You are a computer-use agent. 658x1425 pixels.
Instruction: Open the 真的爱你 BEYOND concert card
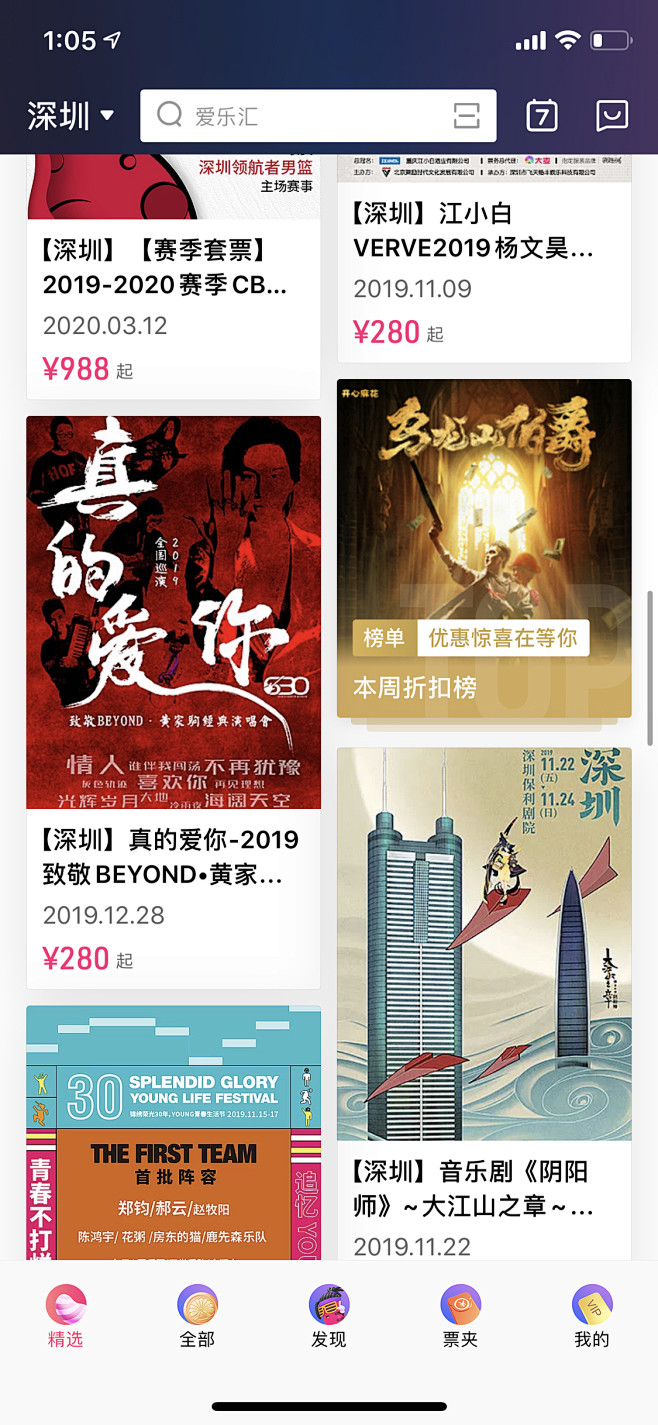coord(173,700)
